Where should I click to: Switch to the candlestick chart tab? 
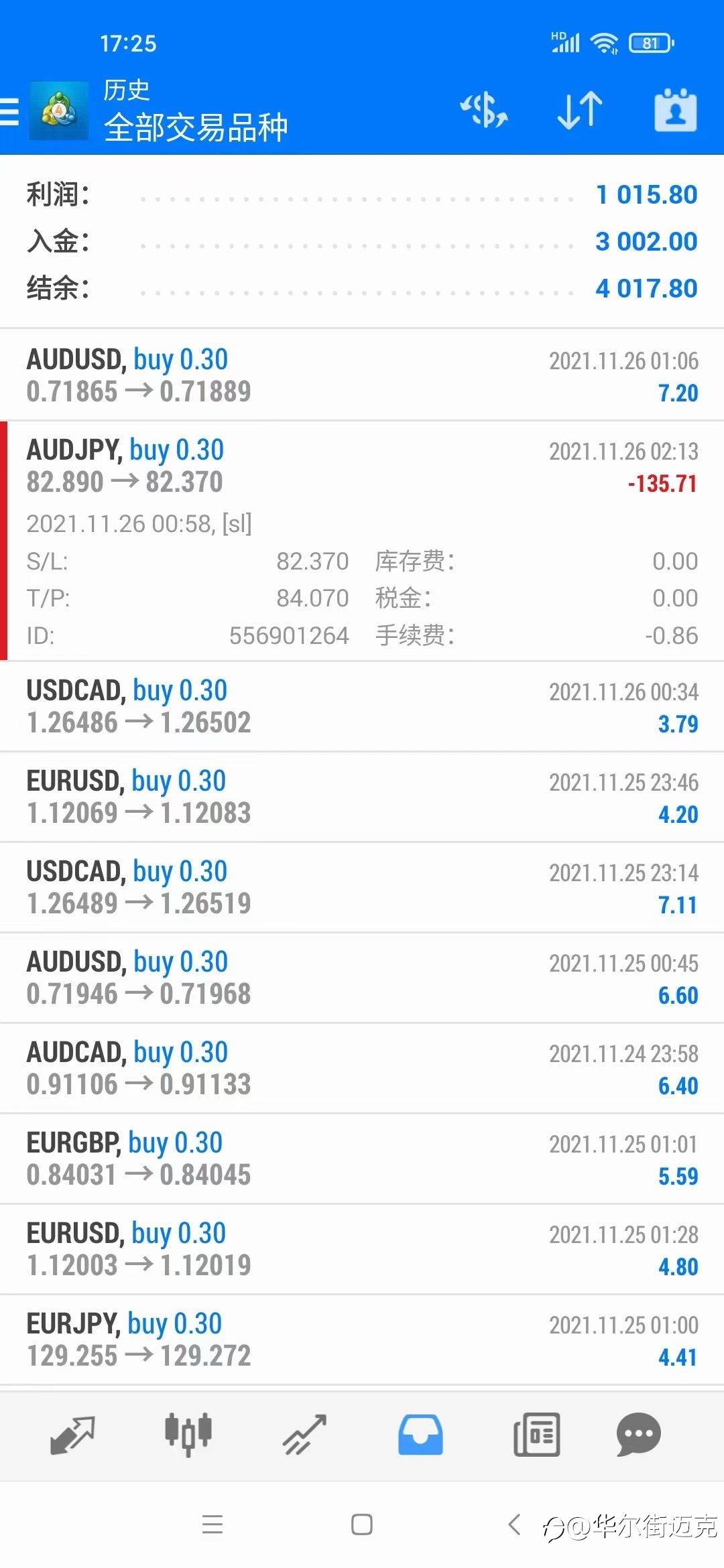click(188, 1435)
